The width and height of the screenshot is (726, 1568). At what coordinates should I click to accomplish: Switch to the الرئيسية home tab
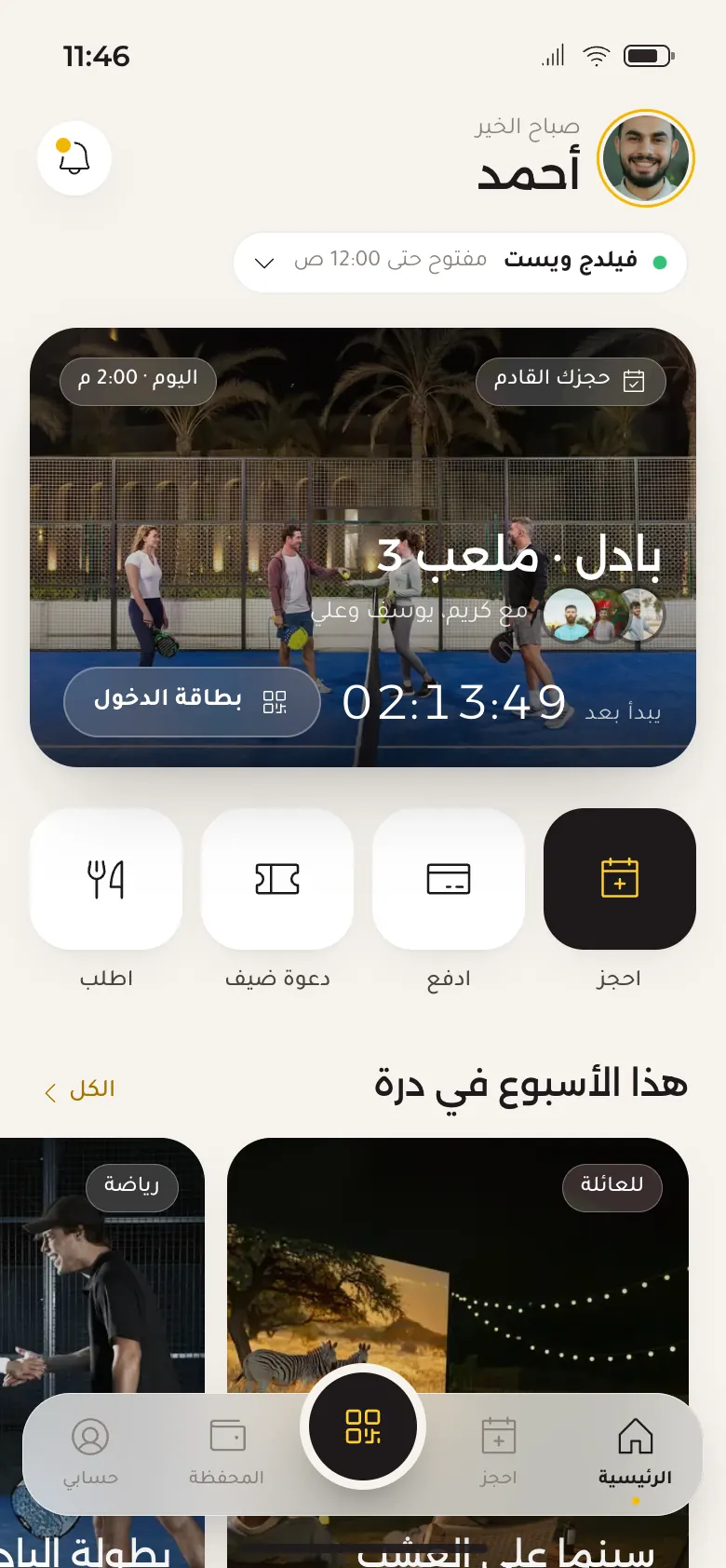(x=635, y=1453)
